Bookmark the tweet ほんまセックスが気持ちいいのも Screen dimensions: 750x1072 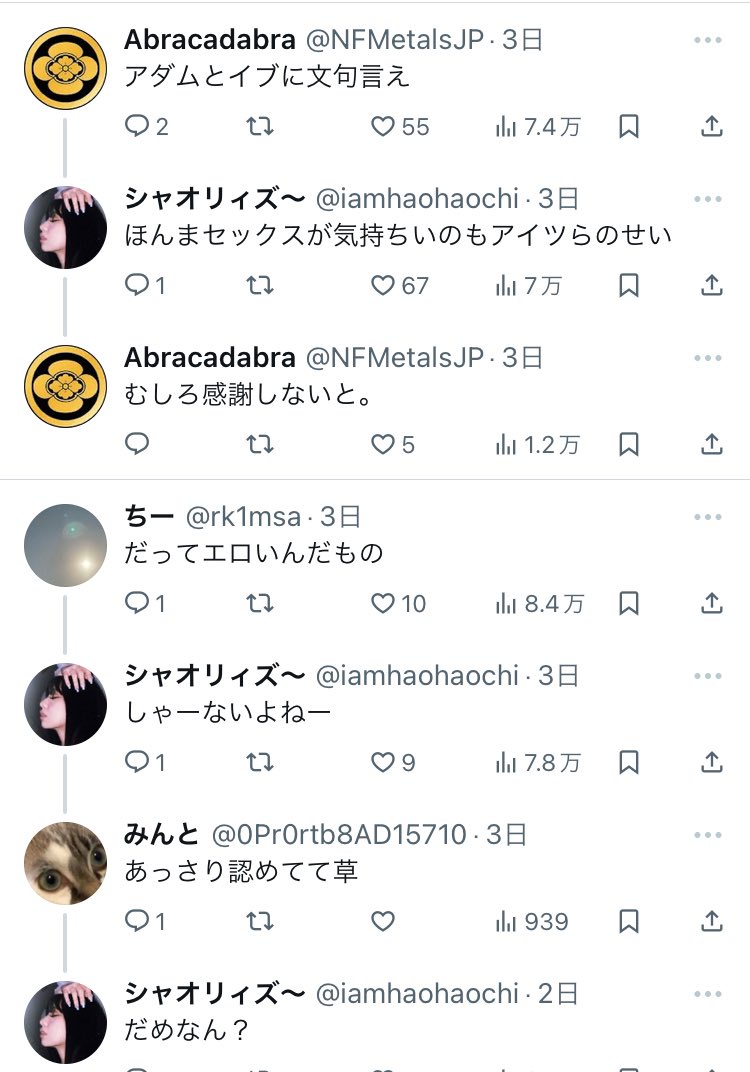(x=628, y=286)
